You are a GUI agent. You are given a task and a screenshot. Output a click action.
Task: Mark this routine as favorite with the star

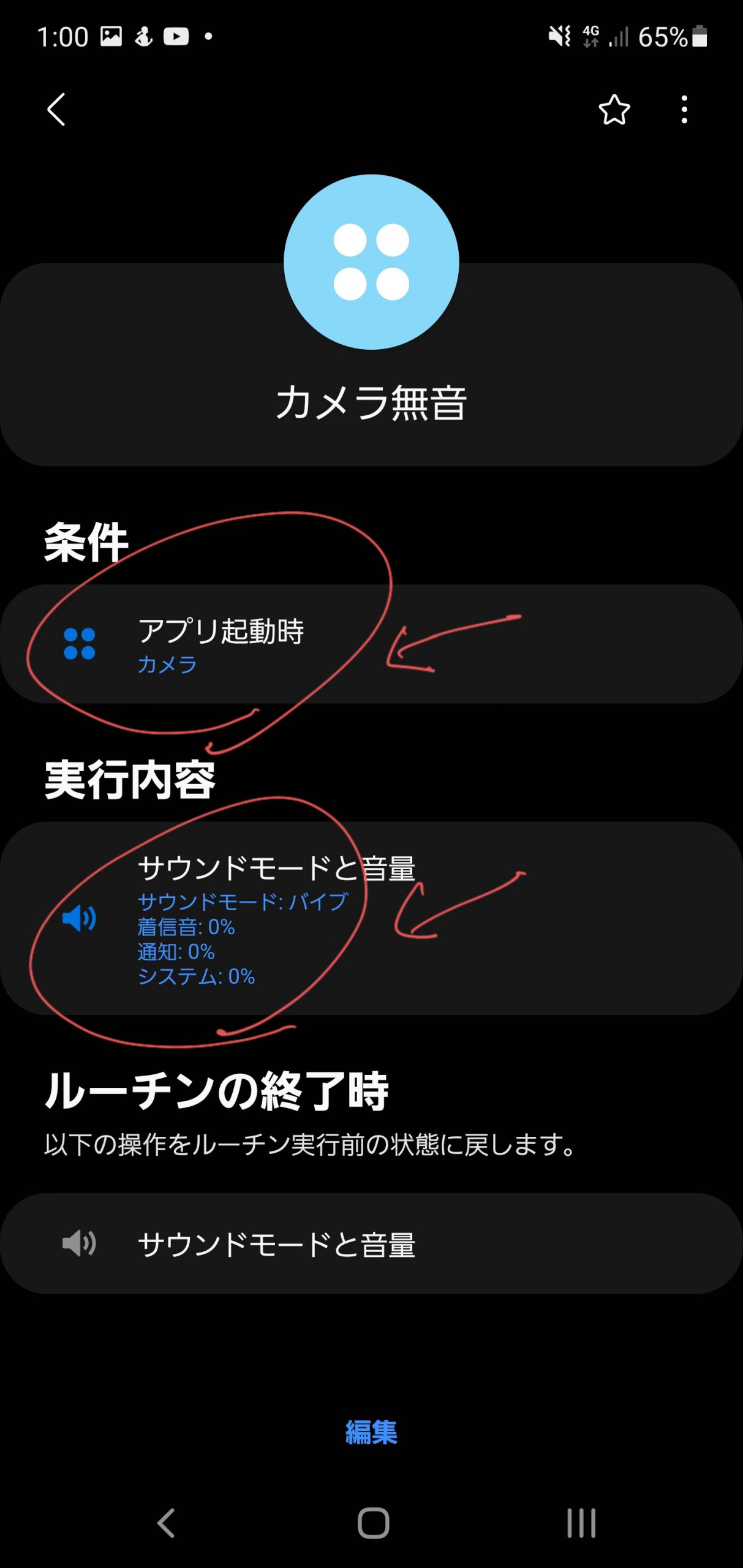click(614, 110)
